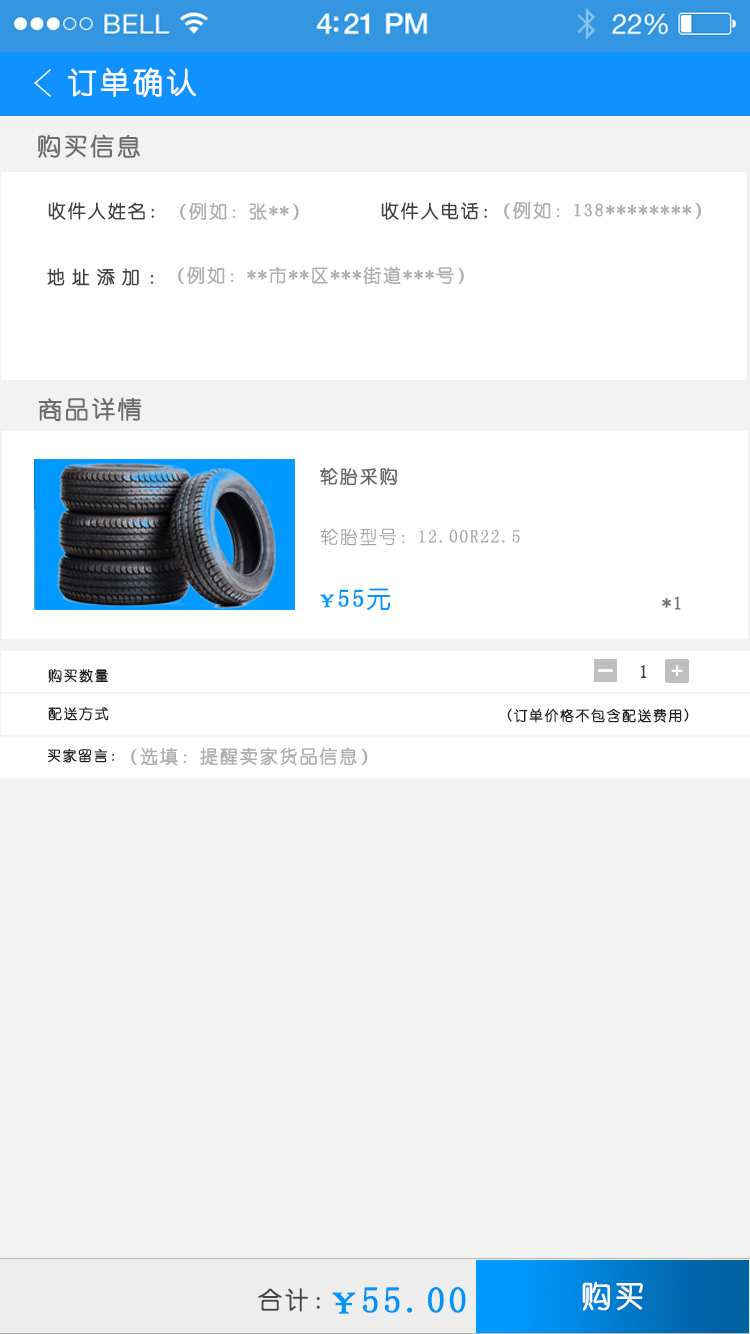The image size is (750, 1334).
Task: Go back from the 订单确认 page
Action: [42, 83]
